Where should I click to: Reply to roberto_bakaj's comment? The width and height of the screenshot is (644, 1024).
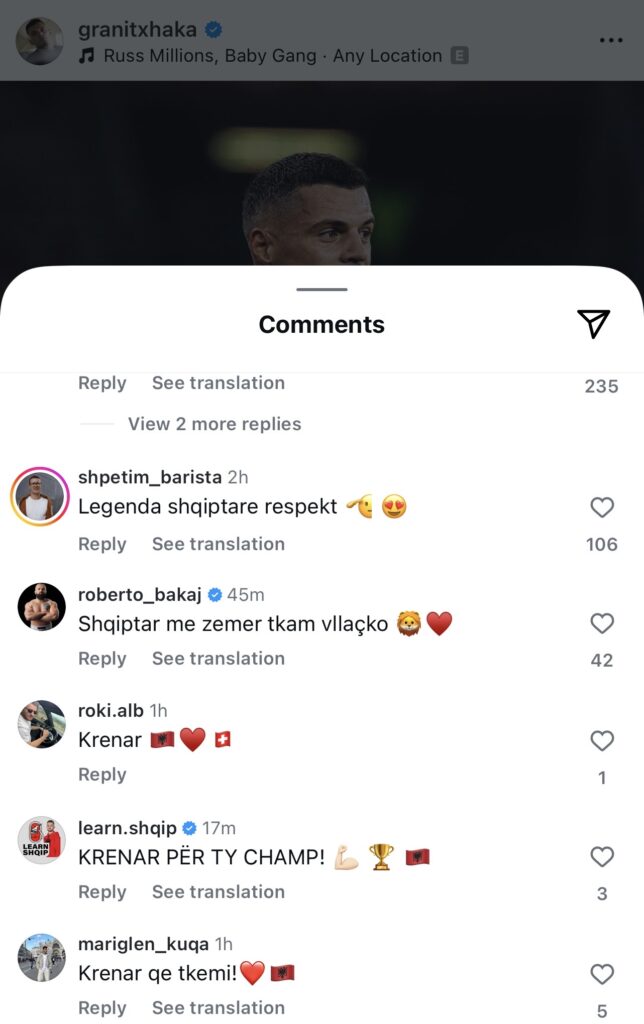point(102,658)
